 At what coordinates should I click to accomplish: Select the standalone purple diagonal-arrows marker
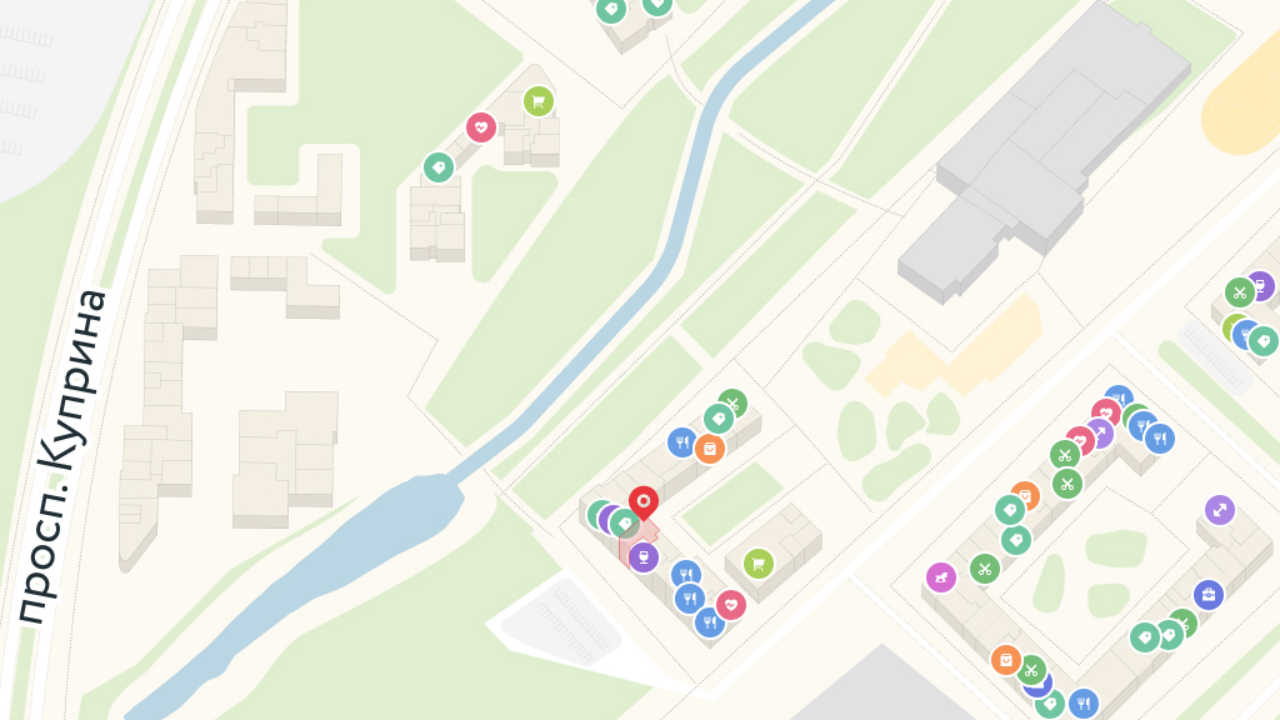[1219, 510]
